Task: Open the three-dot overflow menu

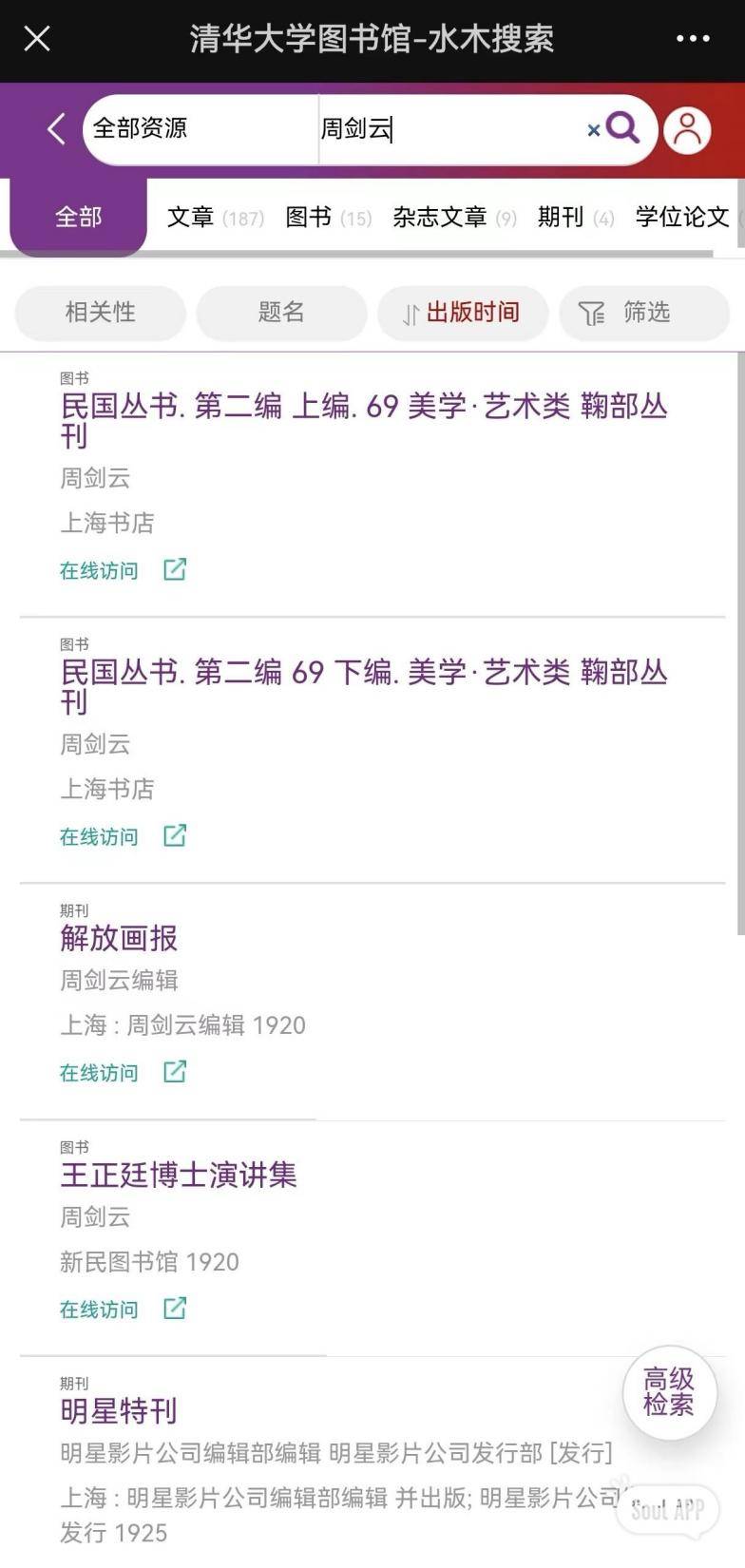Action: 693,39
